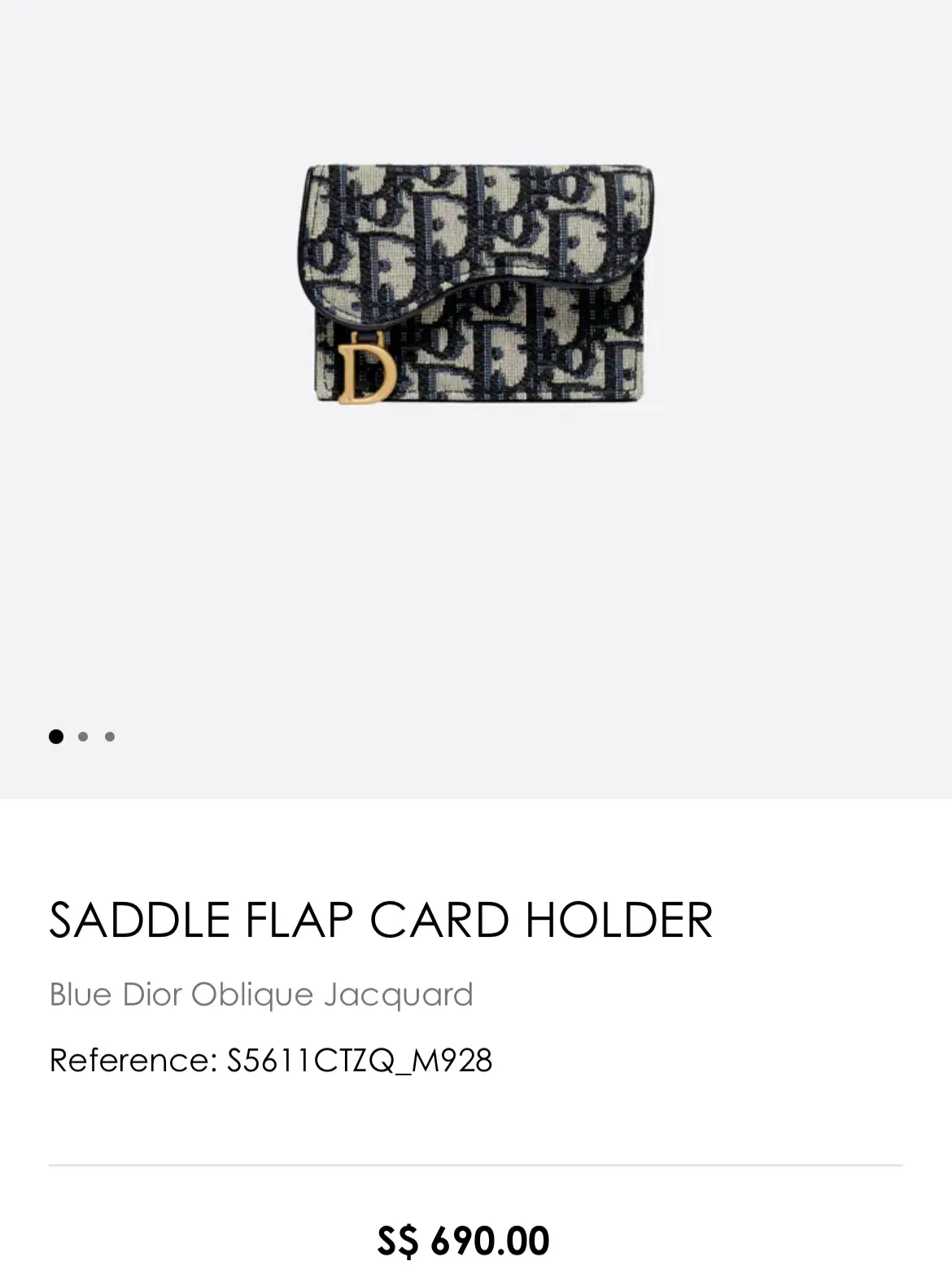Open the Saddle Flap Card Holder product image
Screen dimensions: 952x1270
pyautogui.click(x=476, y=285)
